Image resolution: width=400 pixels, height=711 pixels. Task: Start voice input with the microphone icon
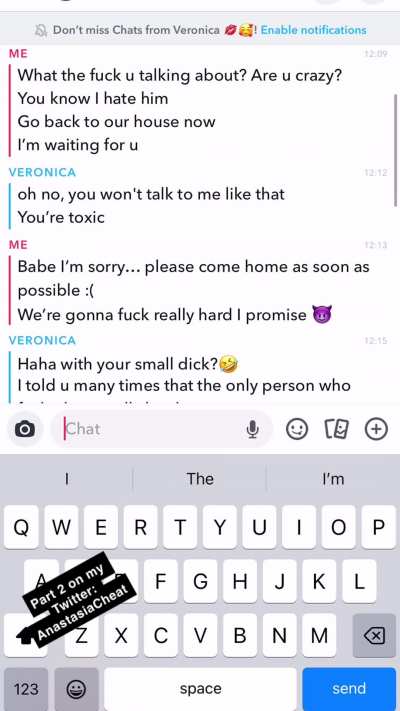253,429
